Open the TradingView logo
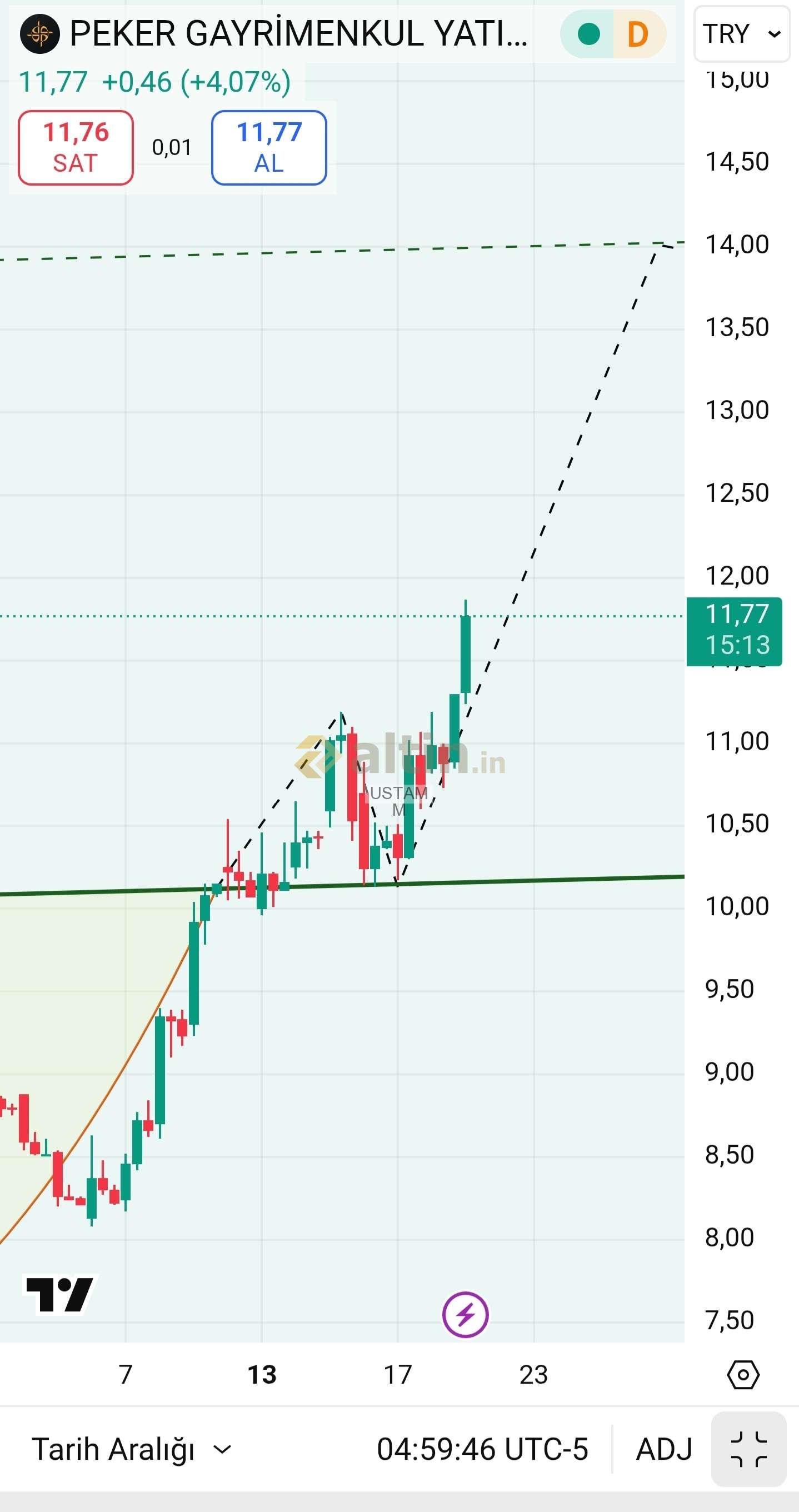 (x=59, y=1293)
